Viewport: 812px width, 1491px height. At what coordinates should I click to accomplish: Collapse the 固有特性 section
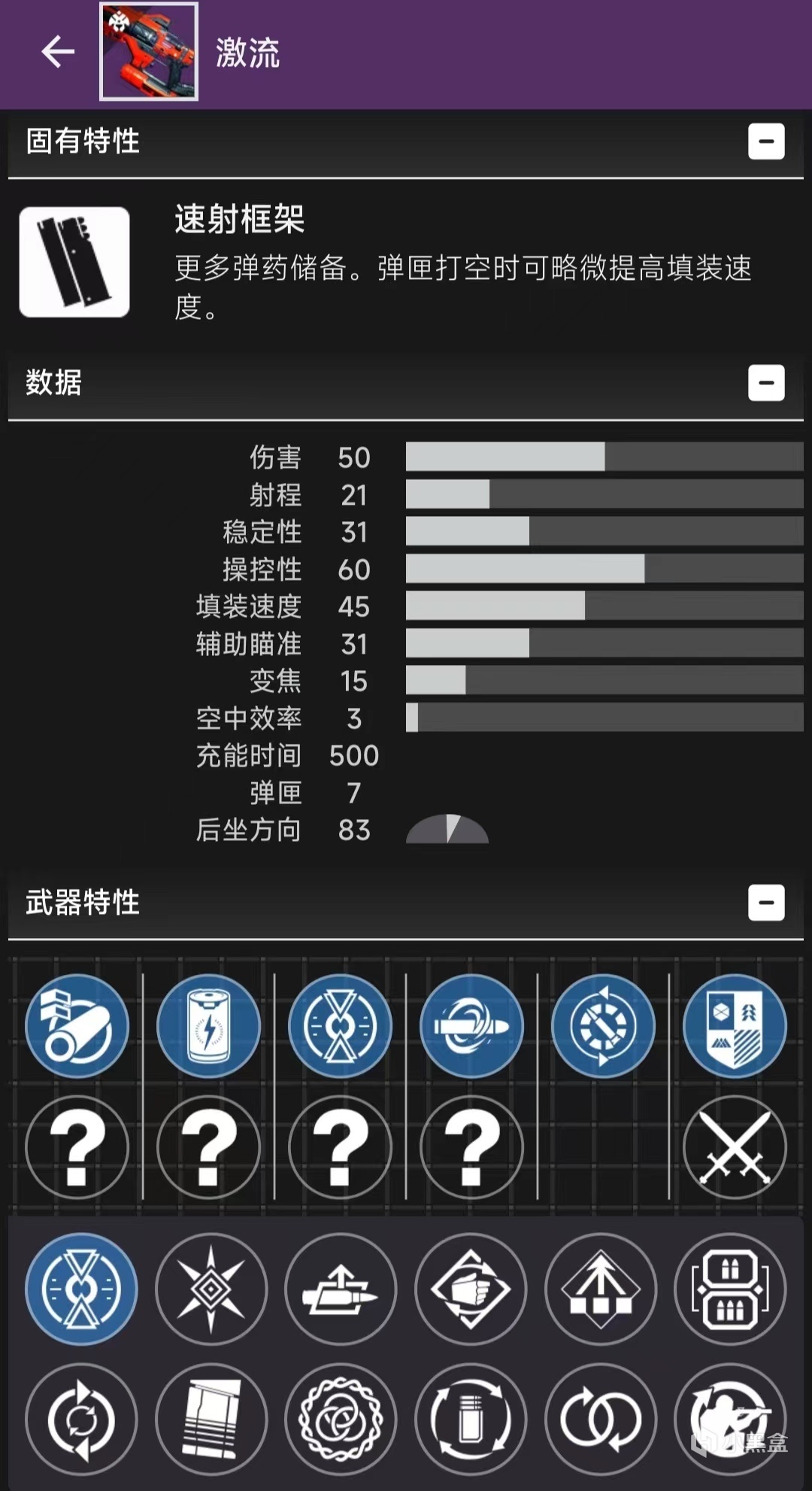point(765,141)
